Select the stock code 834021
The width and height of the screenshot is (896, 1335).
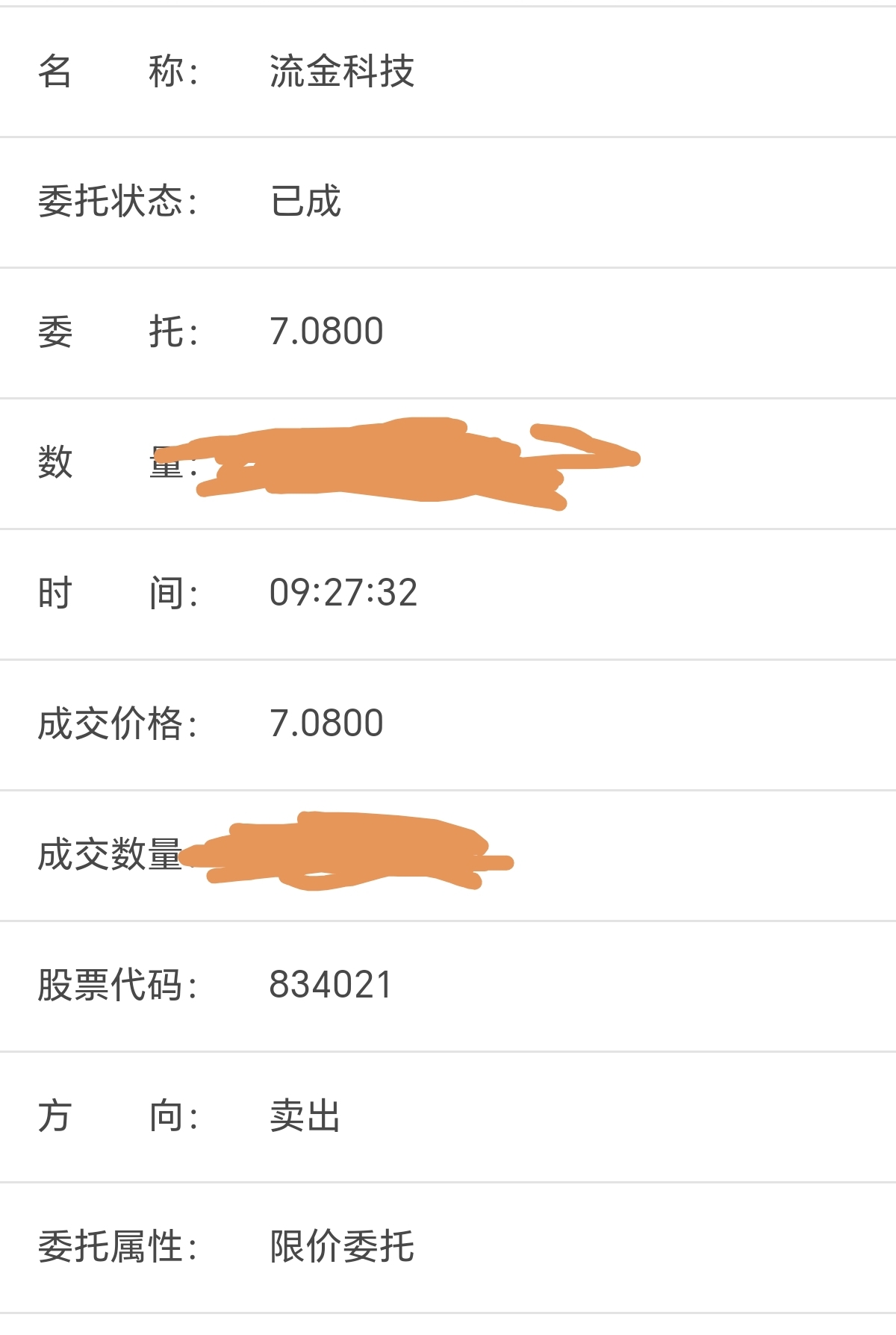click(x=332, y=986)
